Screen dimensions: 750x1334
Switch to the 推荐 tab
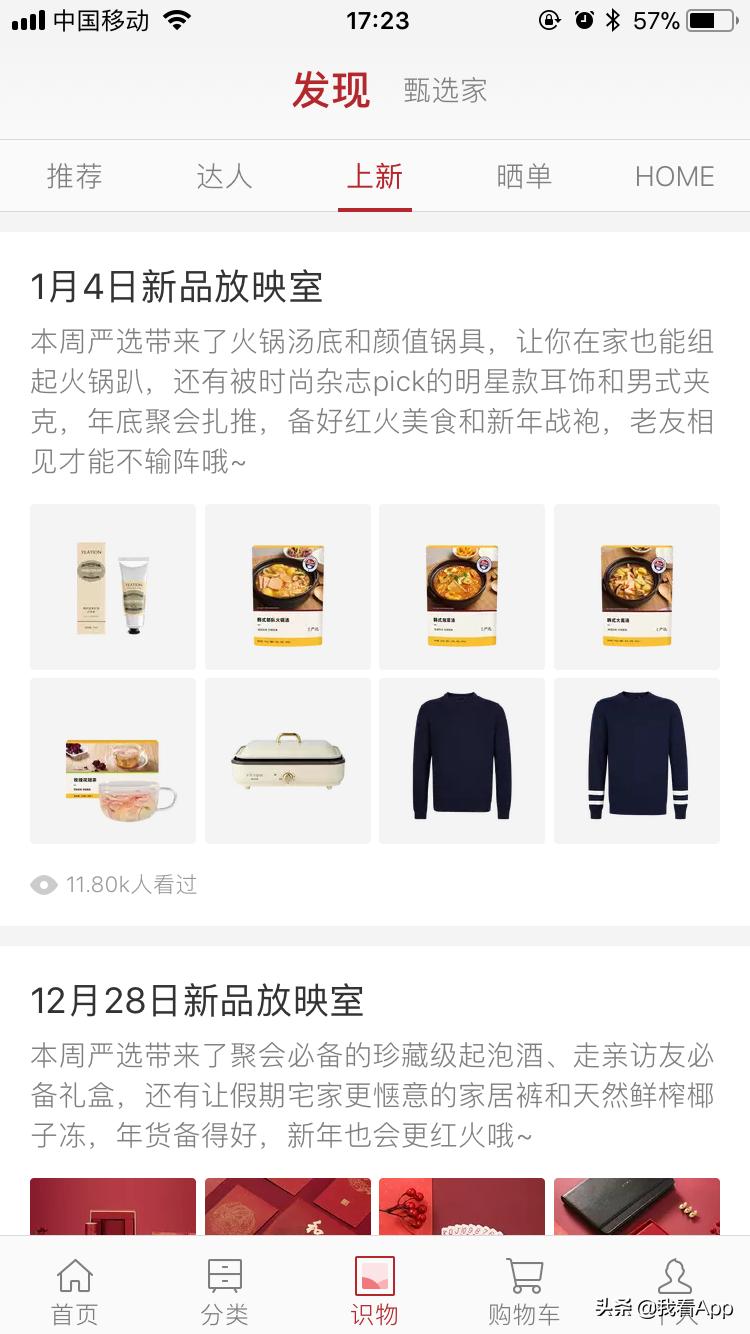75,176
